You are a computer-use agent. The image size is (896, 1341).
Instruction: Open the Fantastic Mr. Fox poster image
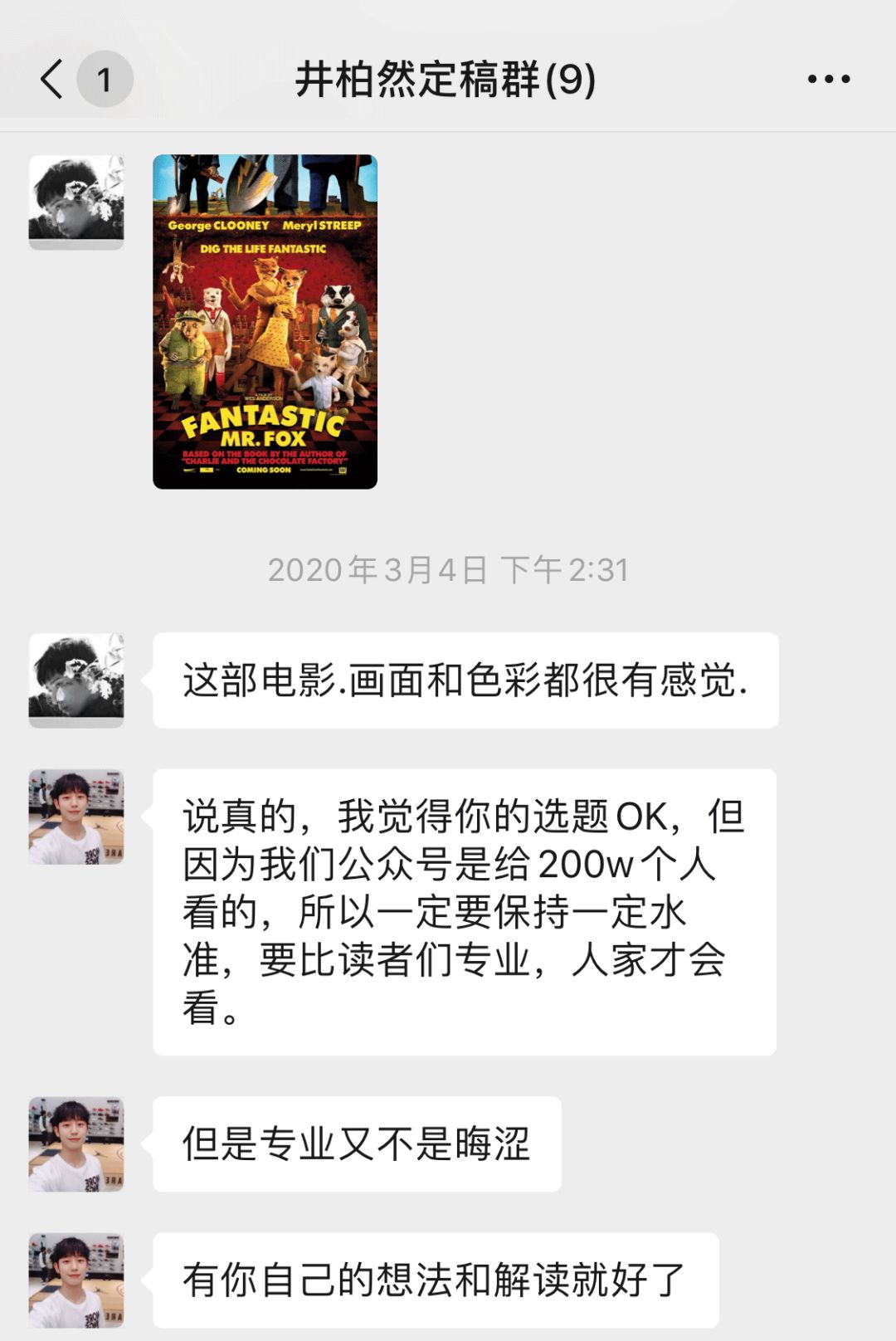(x=265, y=321)
